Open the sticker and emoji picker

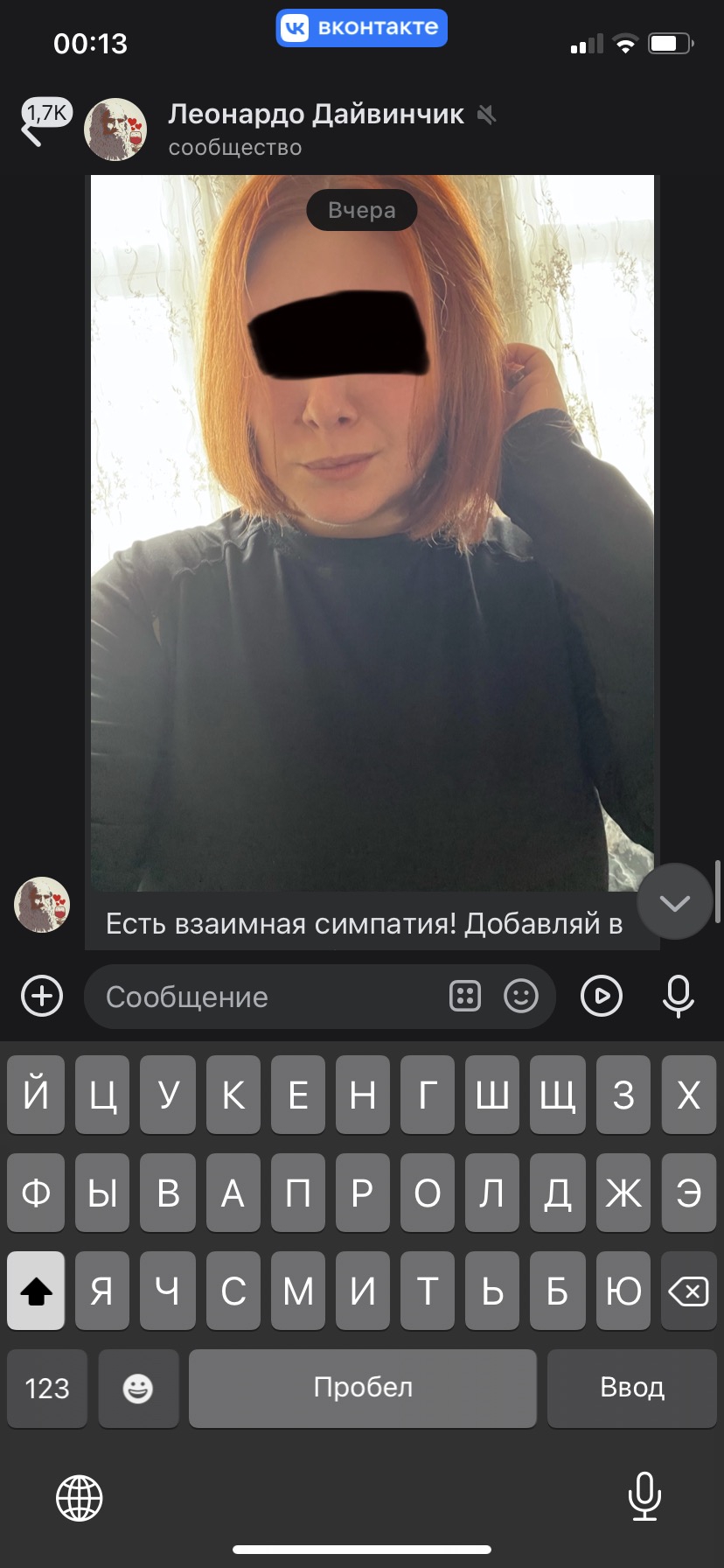(521, 996)
